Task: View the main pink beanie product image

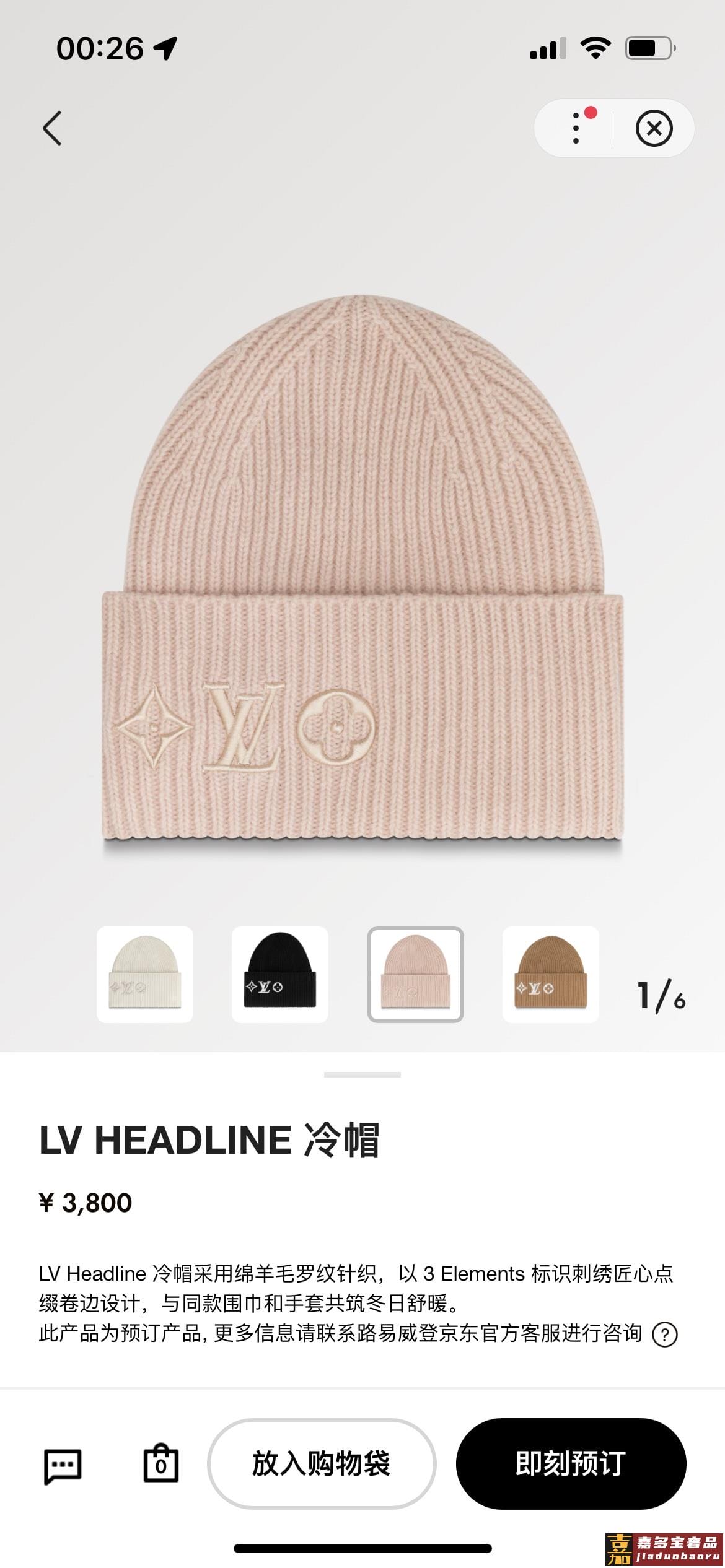Action: click(362, 568)
